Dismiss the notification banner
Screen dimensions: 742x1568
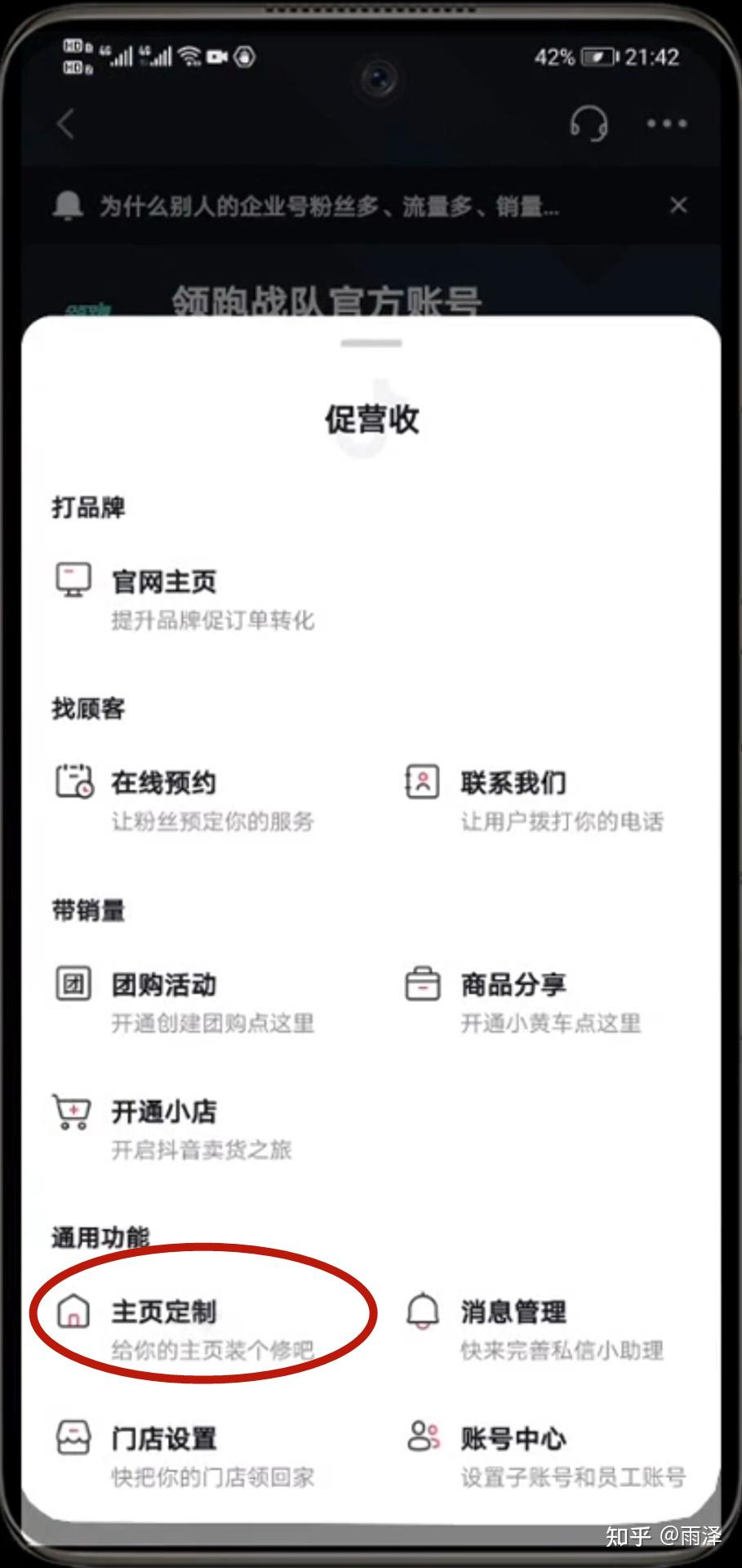(x=678, y=205)
